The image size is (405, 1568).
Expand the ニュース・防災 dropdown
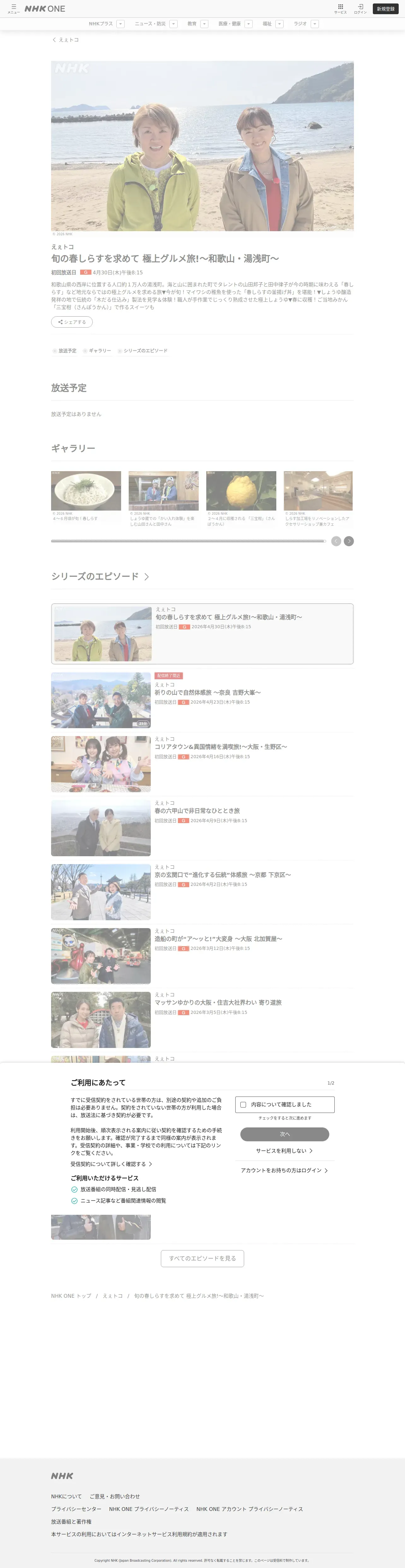[173, 24]
